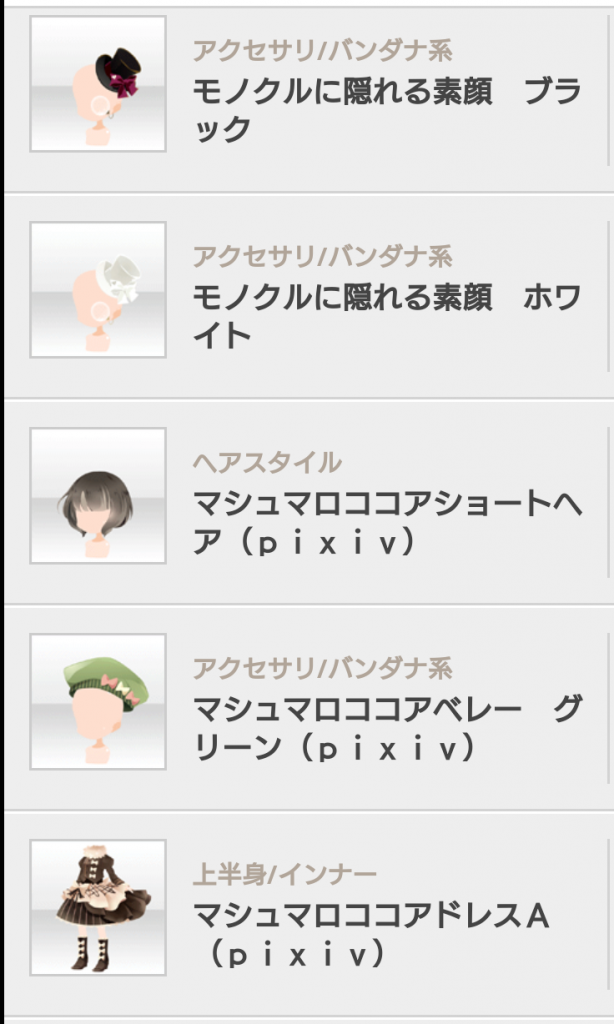Open マシュマロココアドレスA item details
This screenshot has height=1024, width=614.
(385, 919)
